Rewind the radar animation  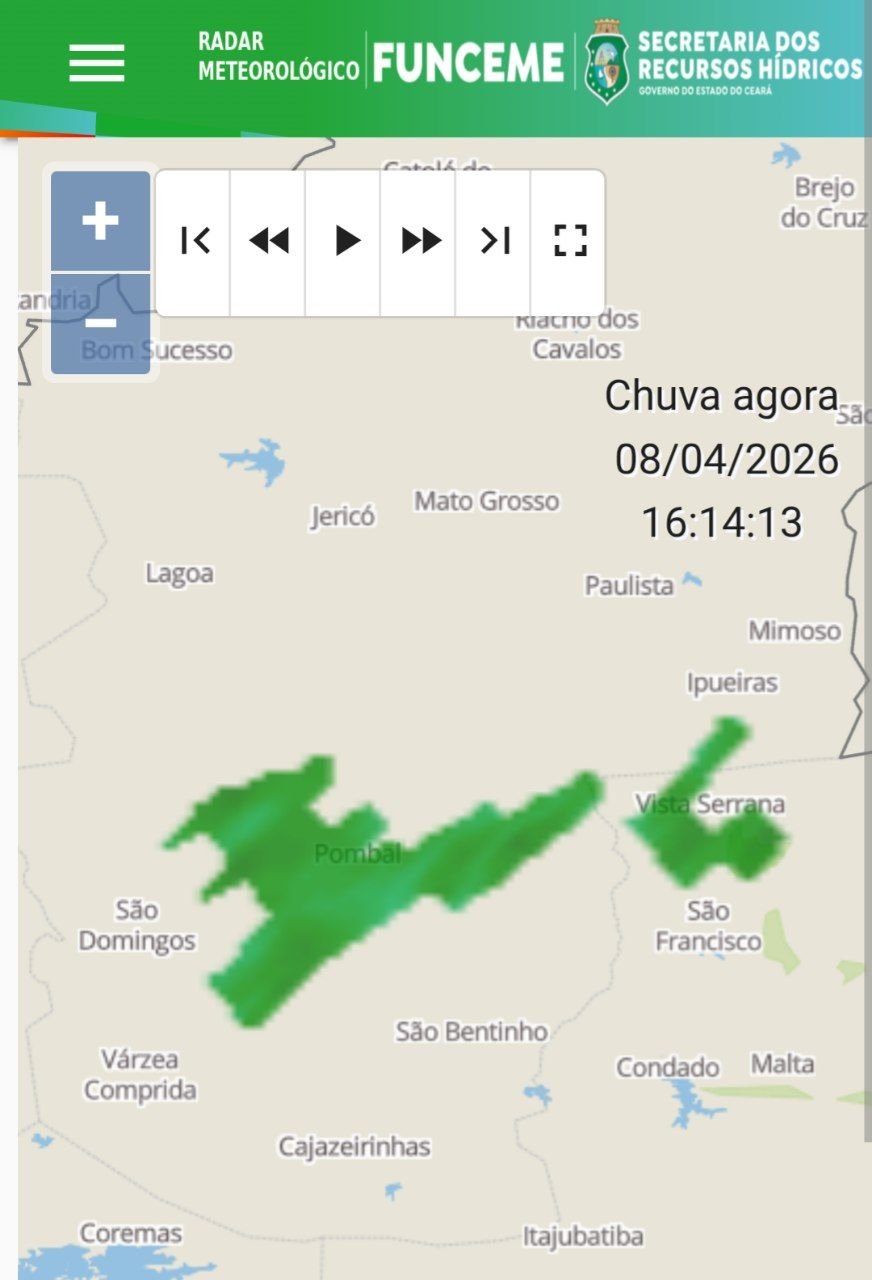coord(268,241)
